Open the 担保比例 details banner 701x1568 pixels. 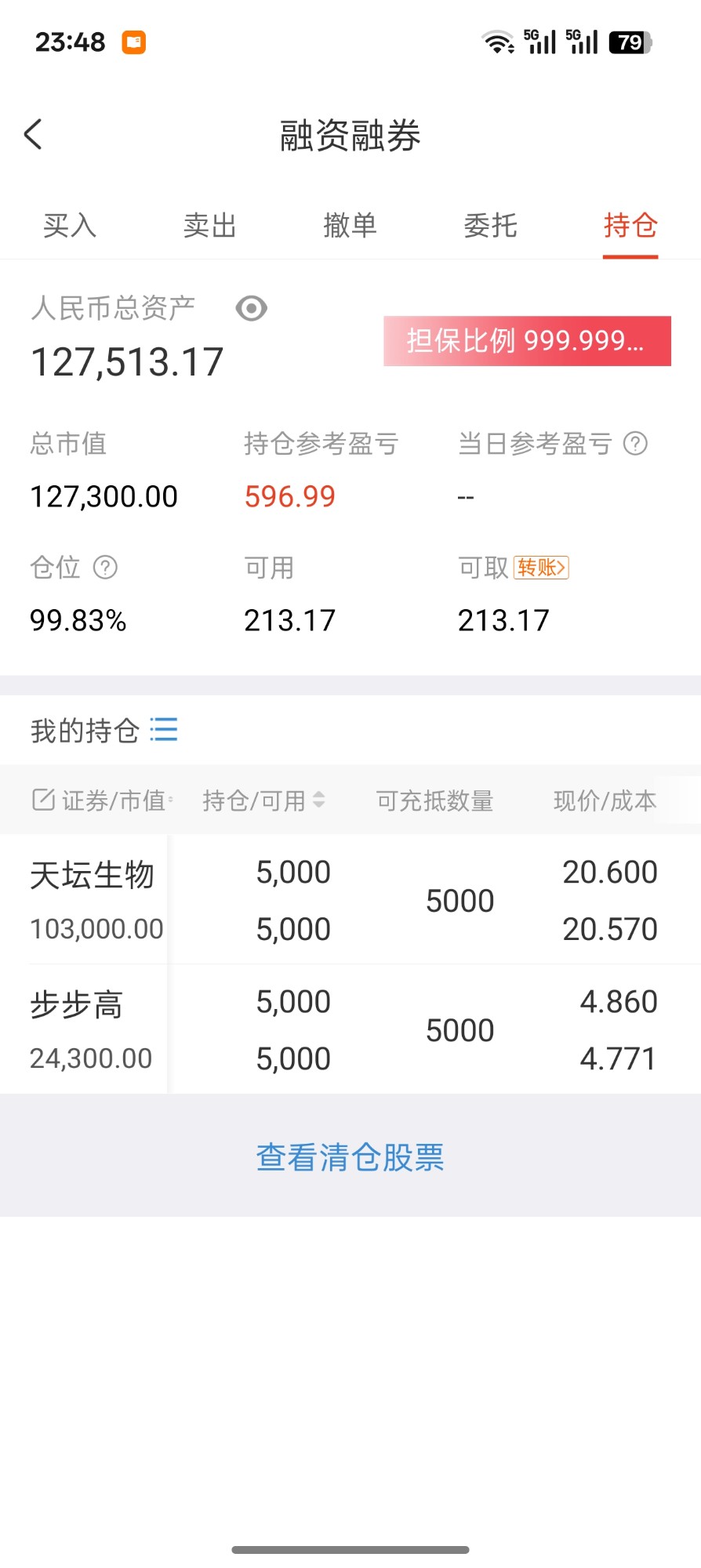coord(527,341)
